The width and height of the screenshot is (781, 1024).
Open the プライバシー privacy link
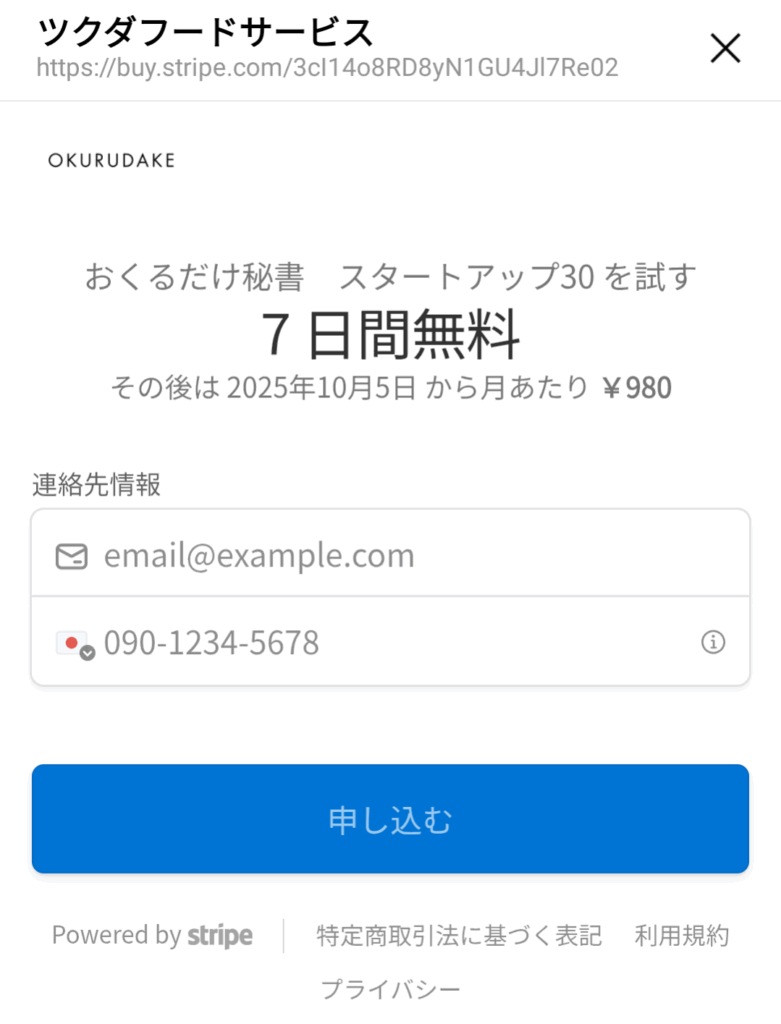coord(390,989)
